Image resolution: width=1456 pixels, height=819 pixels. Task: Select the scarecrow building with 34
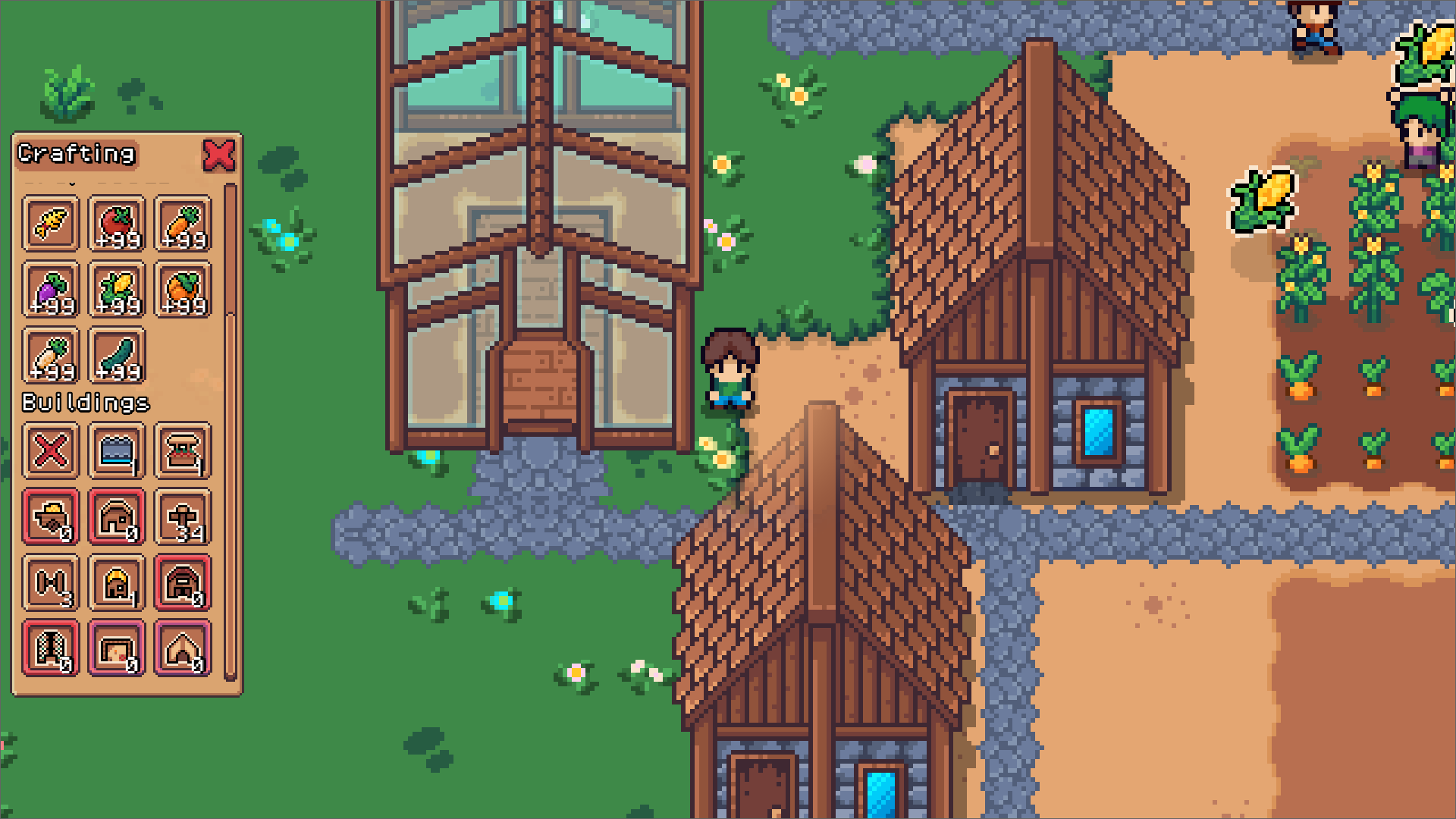pos(183,517)
